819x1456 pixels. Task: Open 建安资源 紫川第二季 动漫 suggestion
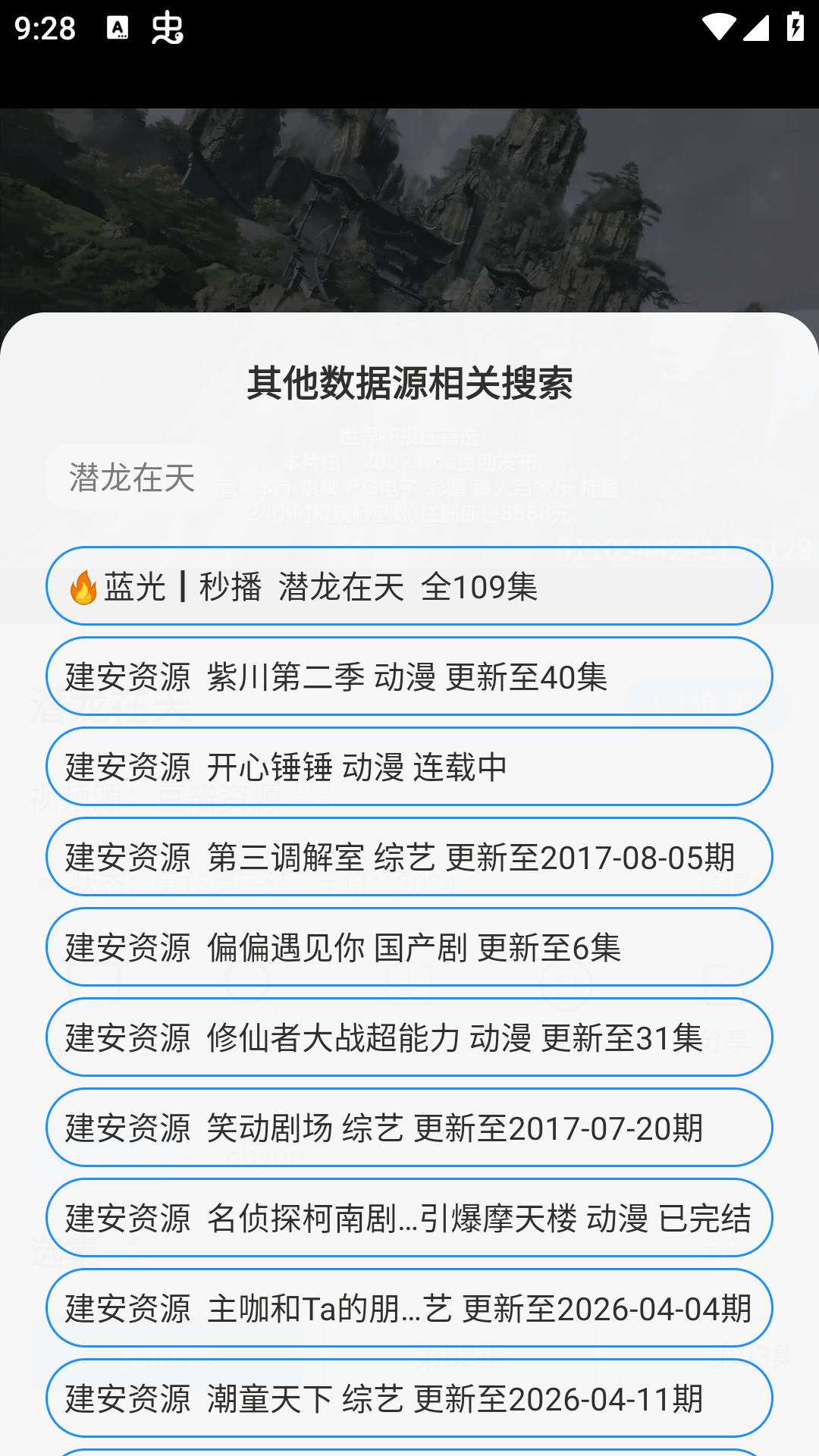(x=409, y=676)
